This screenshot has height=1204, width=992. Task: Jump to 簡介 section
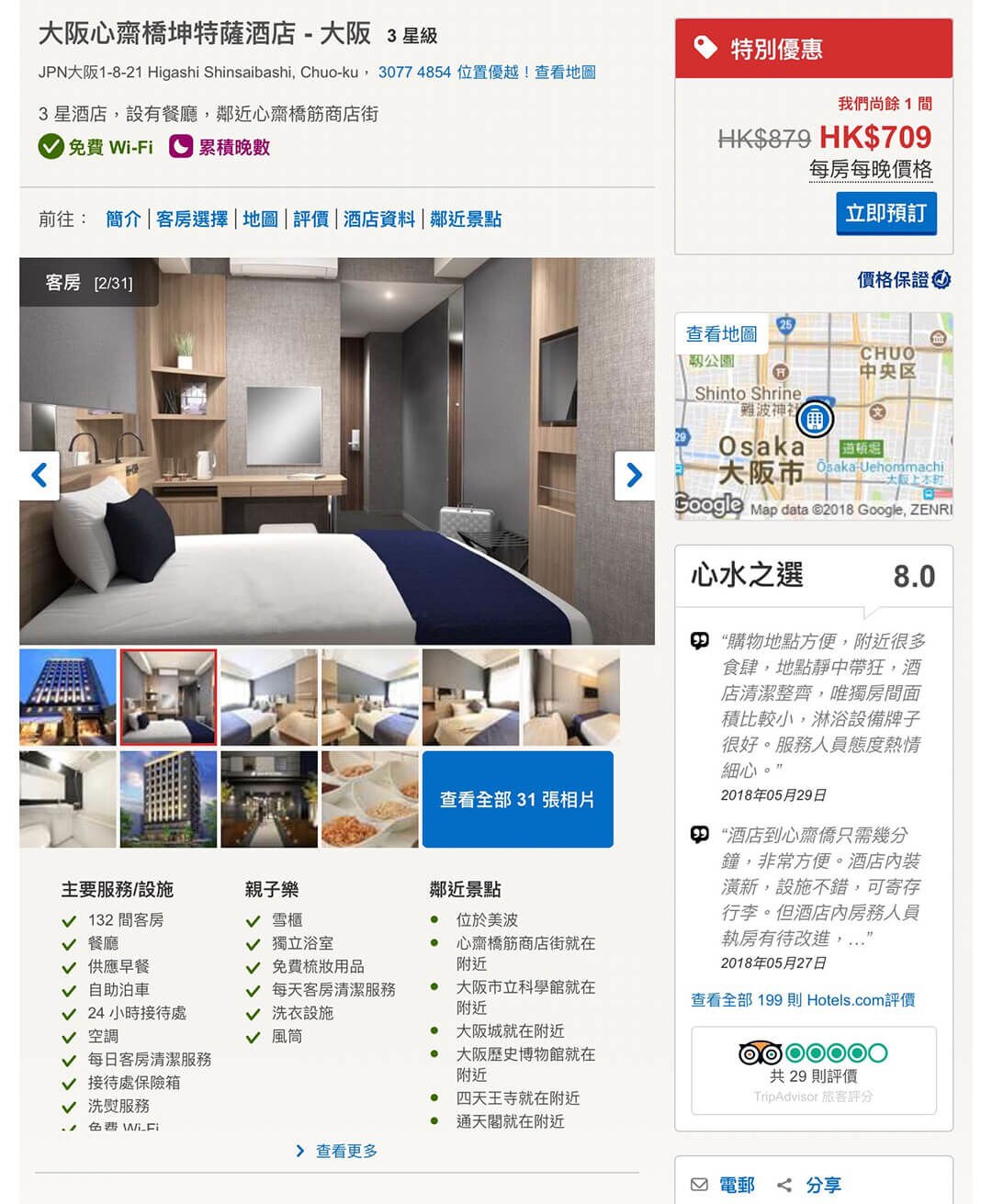pos(123,219)
